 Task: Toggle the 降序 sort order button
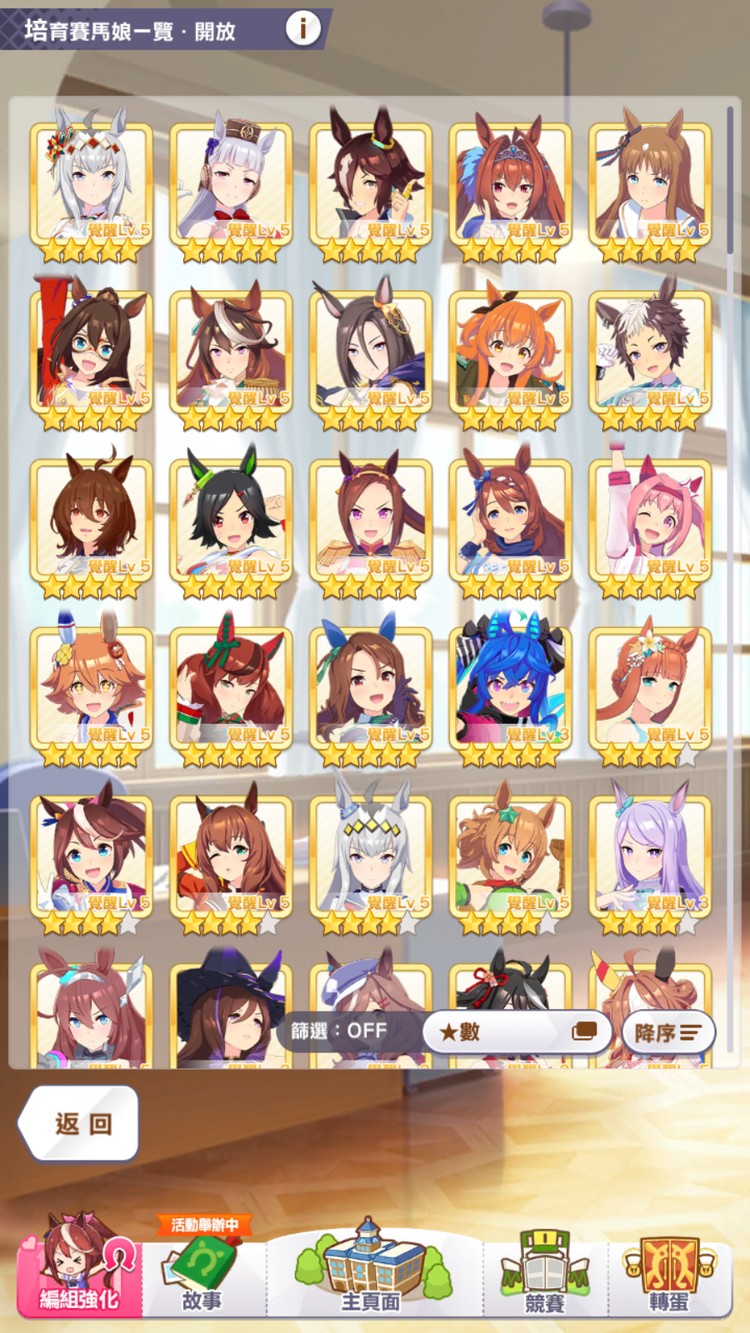point(668,1031)
